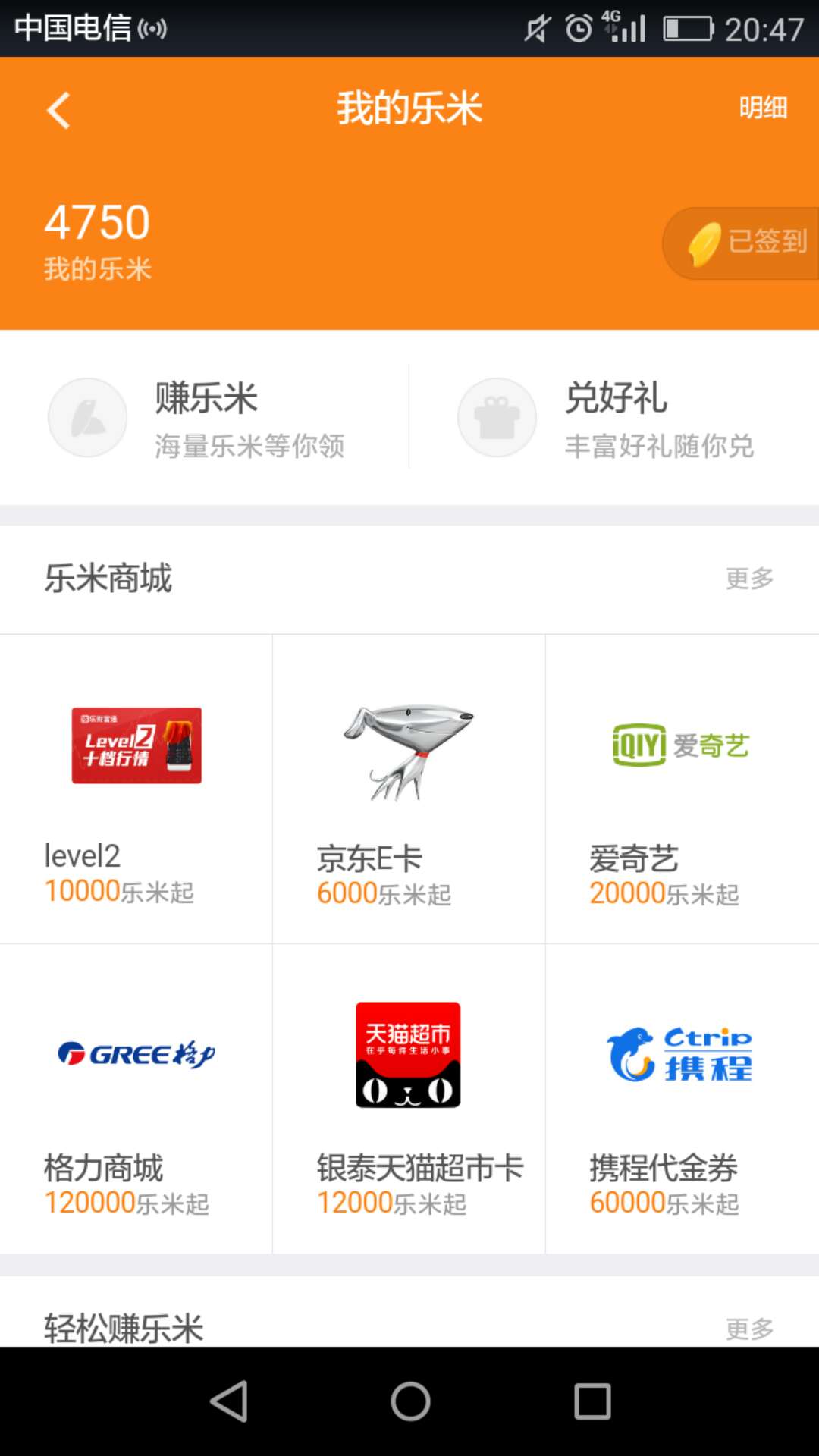Screen dimensions: 819x1456
Task: Choose the 格力商城 item
Action: [x=136, y=1098]
